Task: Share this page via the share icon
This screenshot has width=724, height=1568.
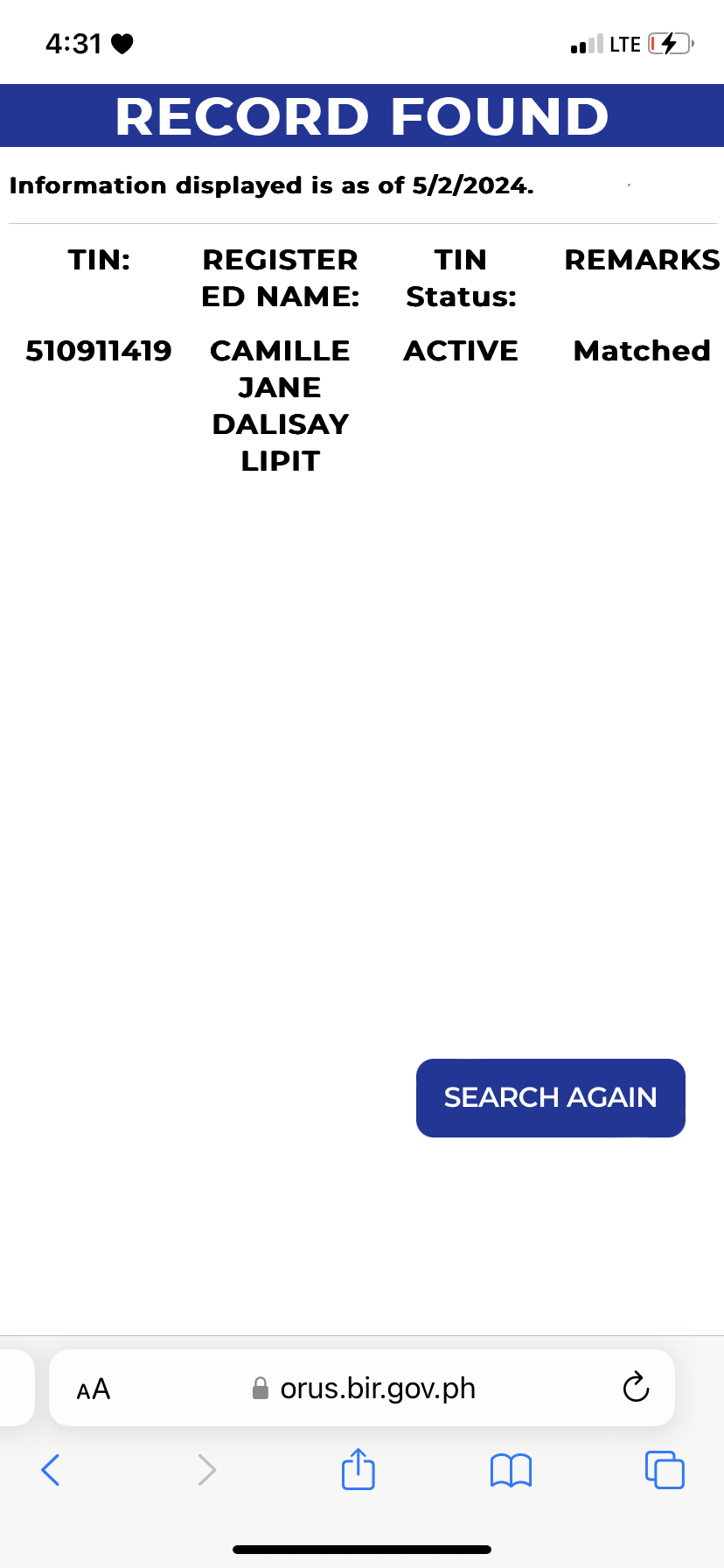Action: point(358,1469)
